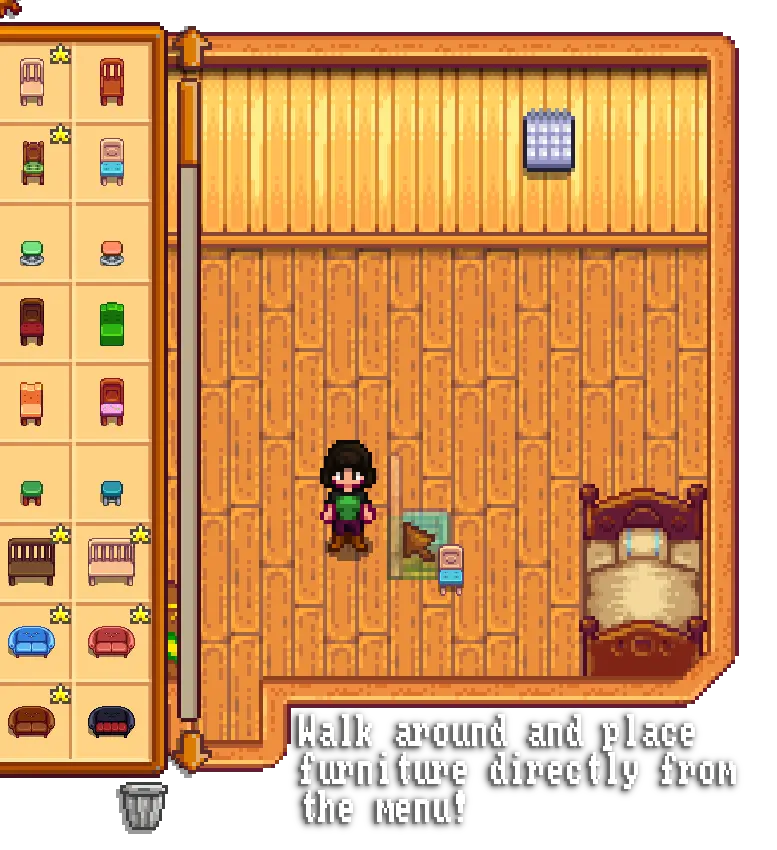Select the red wooden chair
777x850 pixels.
click(x=112, y=82)
